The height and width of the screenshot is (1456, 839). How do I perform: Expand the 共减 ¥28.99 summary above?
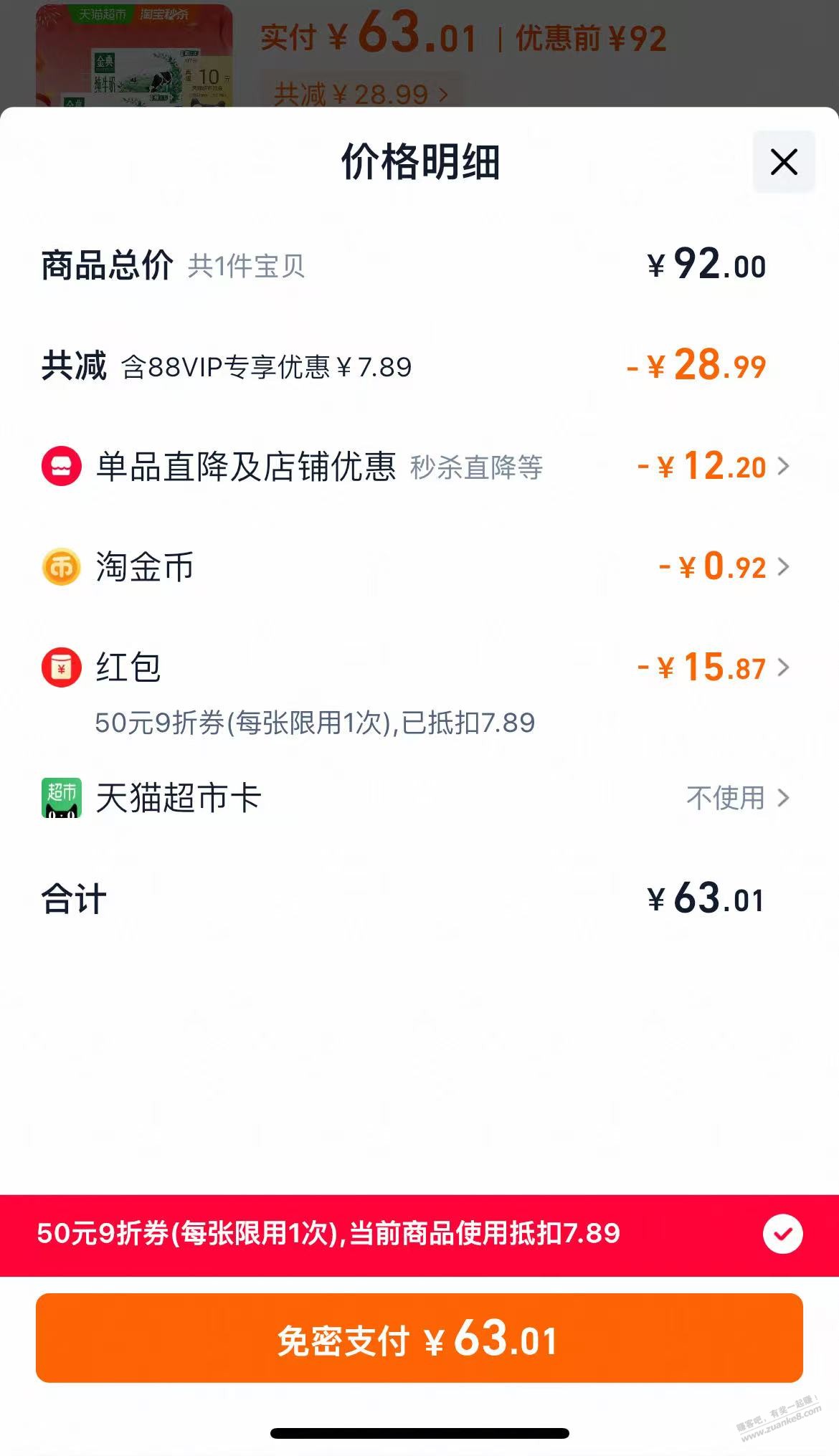point(361,94)
